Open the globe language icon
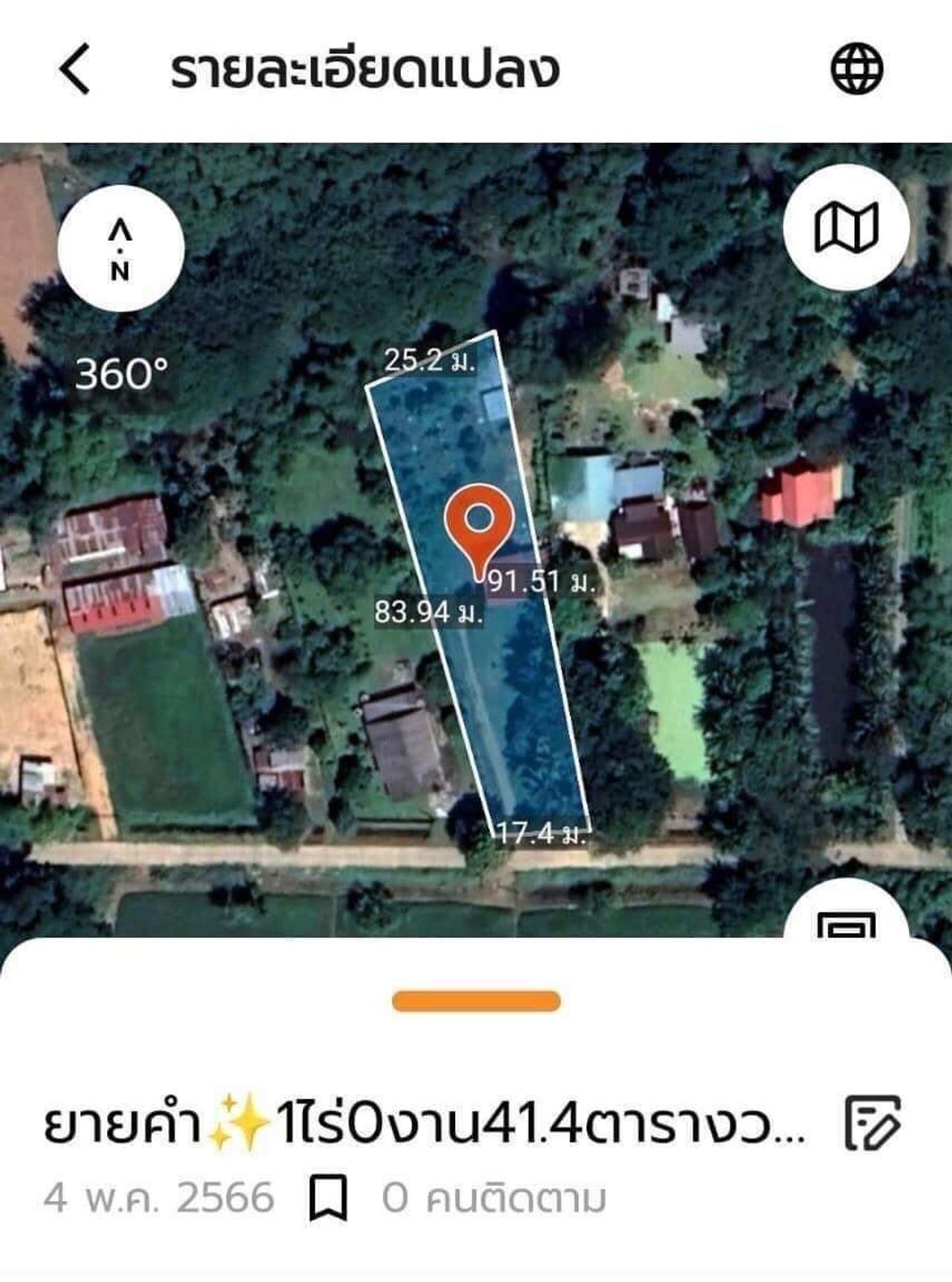This screenshot has height=1282, width=952. (x=856, y=68)
